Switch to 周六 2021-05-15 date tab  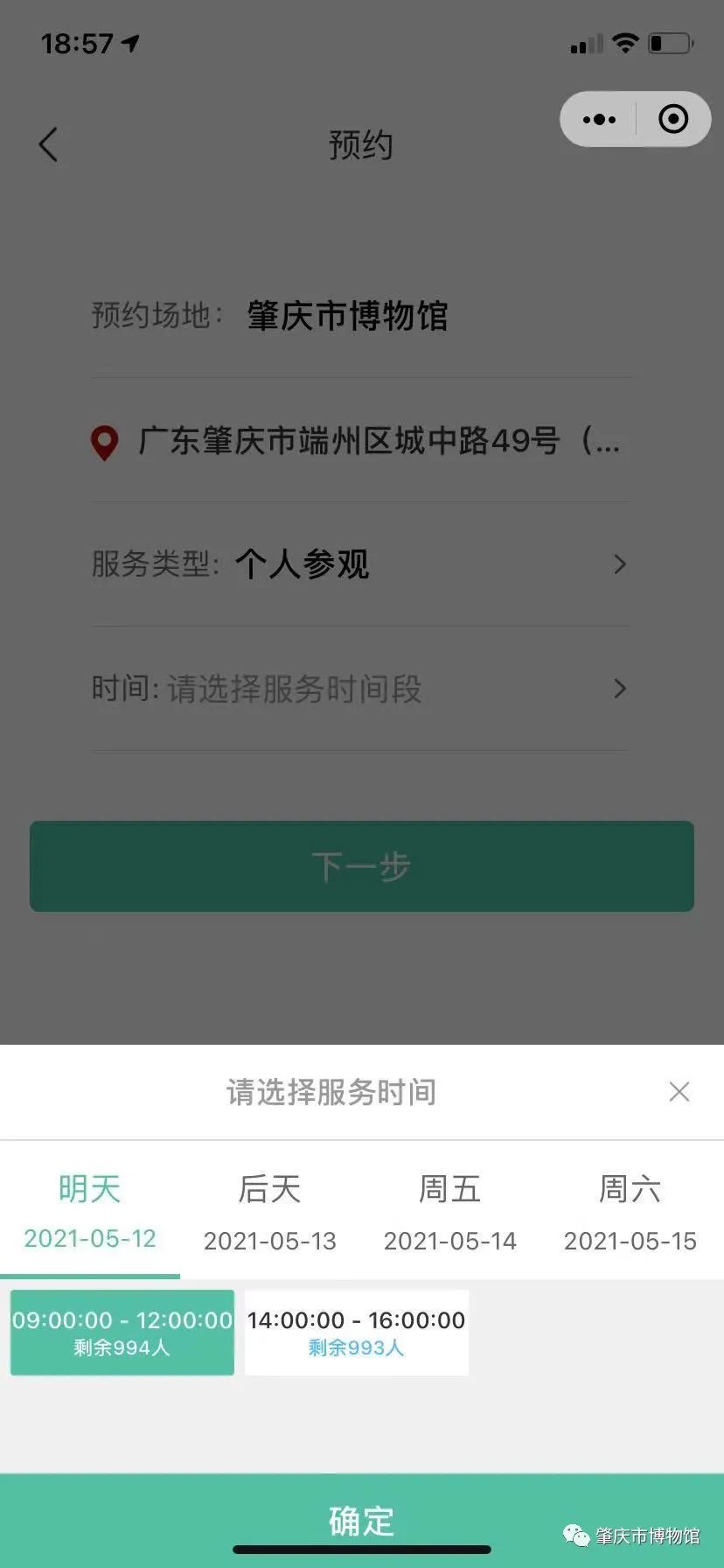click(630, 1213)
